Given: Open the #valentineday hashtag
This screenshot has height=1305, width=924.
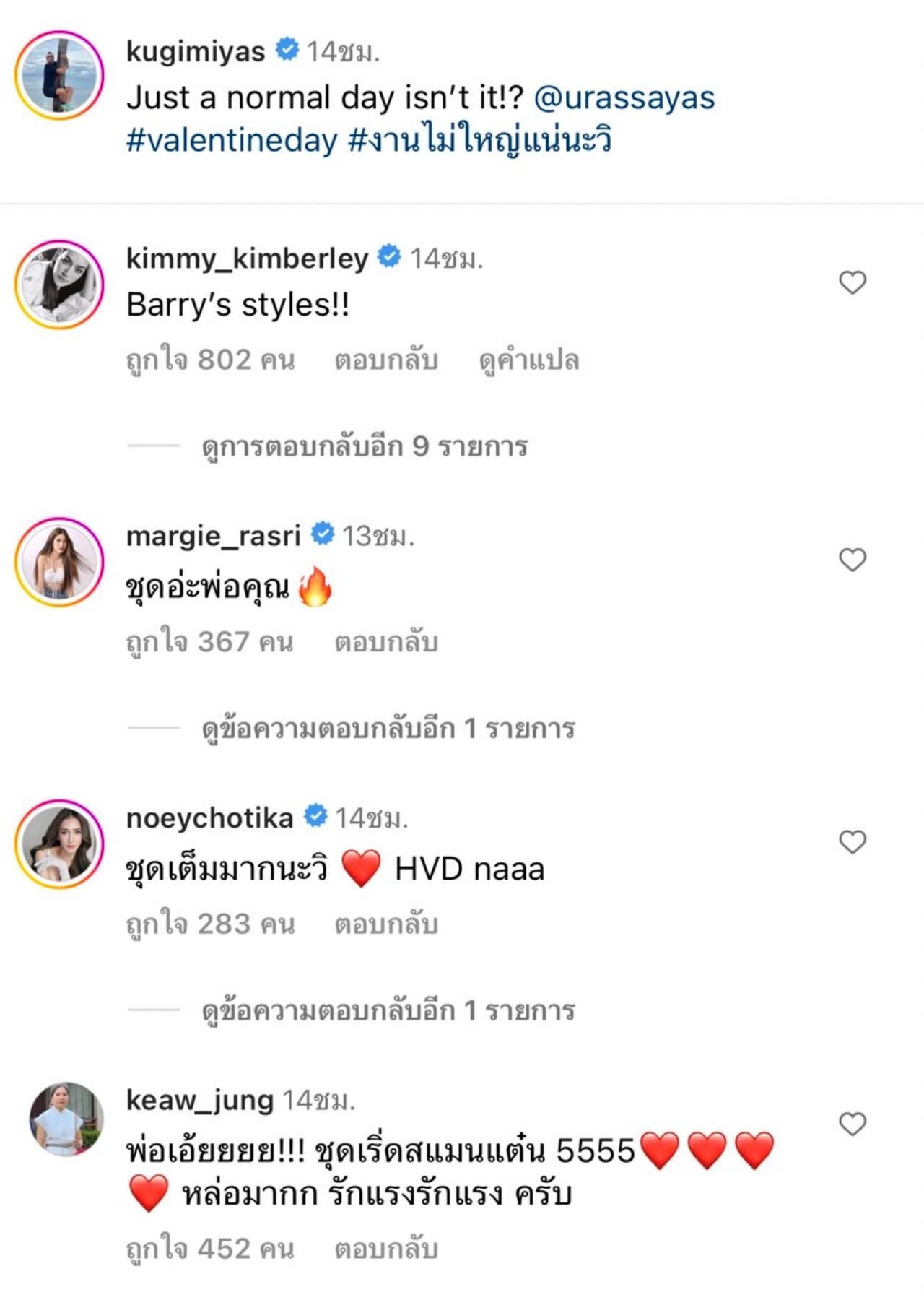Looking at the screenshot, I should click(x=232, y=139).
